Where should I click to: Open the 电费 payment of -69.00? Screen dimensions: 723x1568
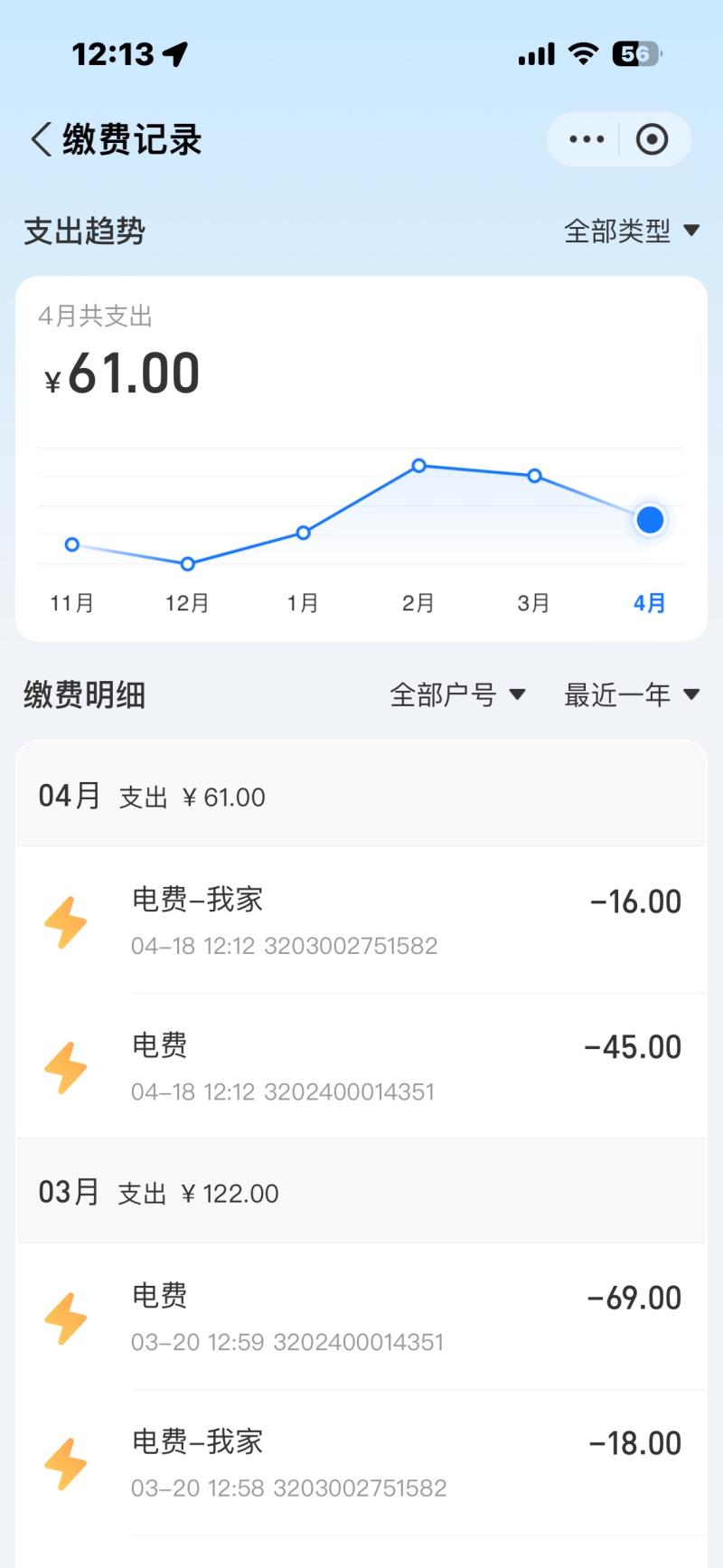(361, 1317)
